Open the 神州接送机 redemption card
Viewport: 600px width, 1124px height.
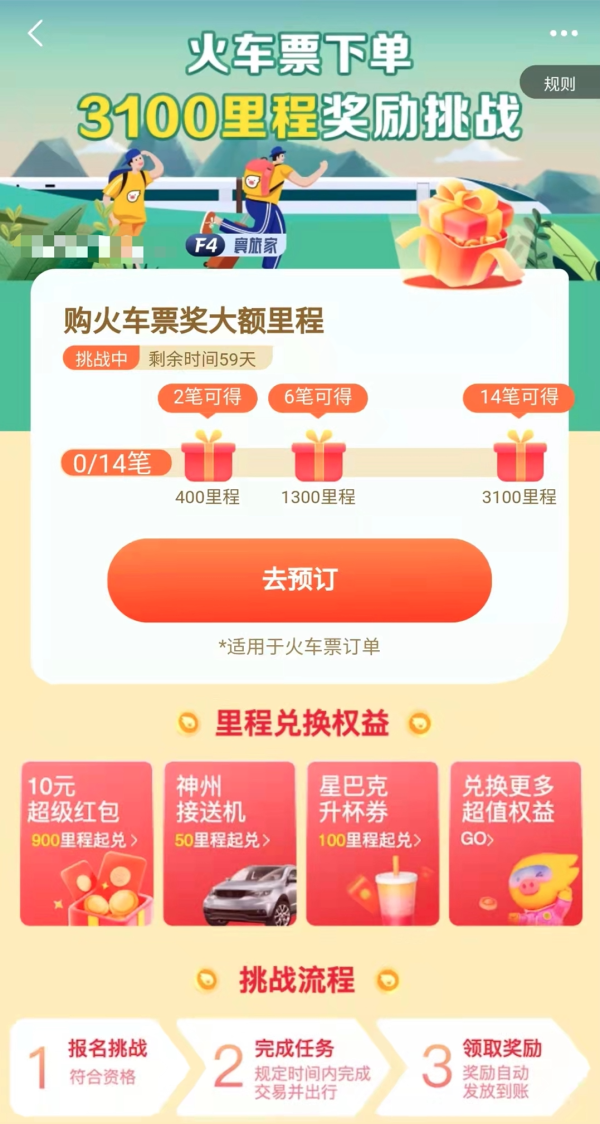pos(229,843)
